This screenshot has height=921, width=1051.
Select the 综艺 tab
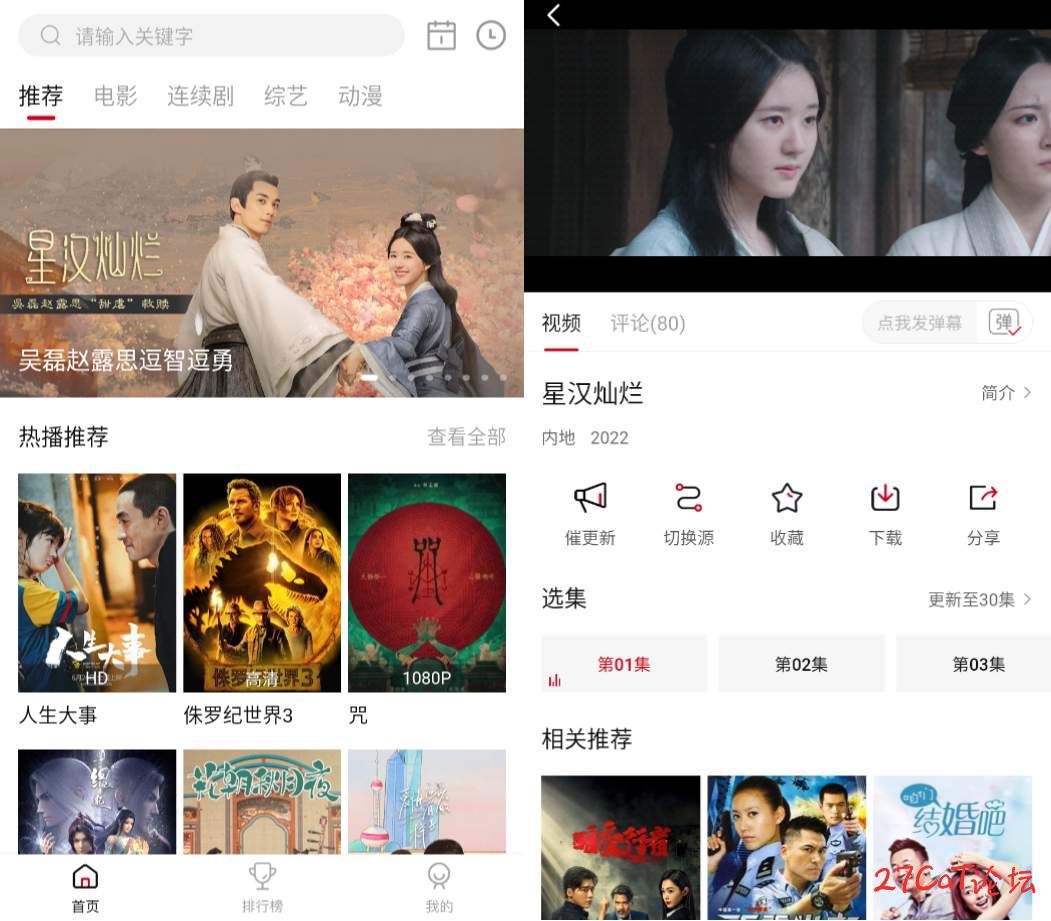tap(286, 96)
